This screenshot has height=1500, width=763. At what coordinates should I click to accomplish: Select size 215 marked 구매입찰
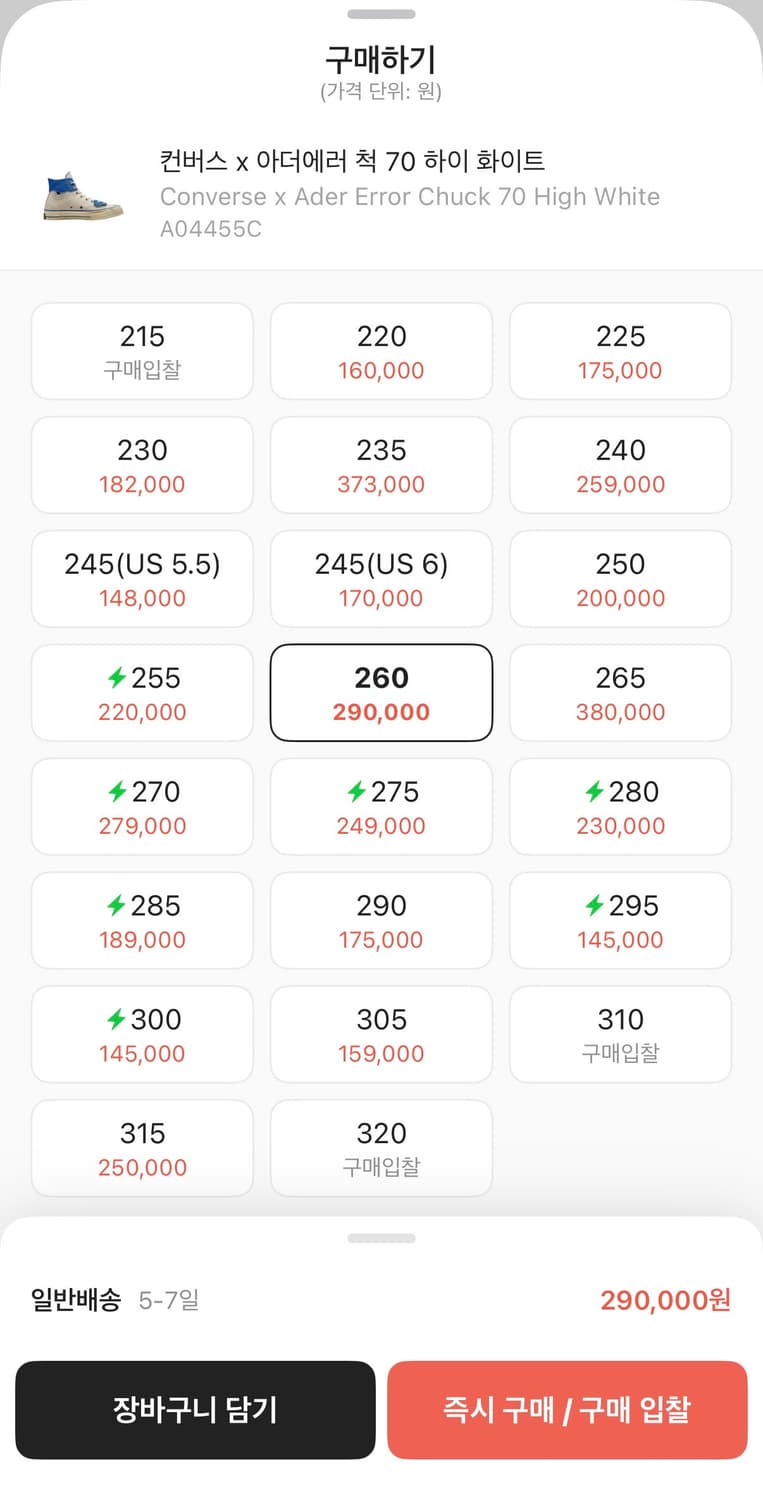point(142,351)
